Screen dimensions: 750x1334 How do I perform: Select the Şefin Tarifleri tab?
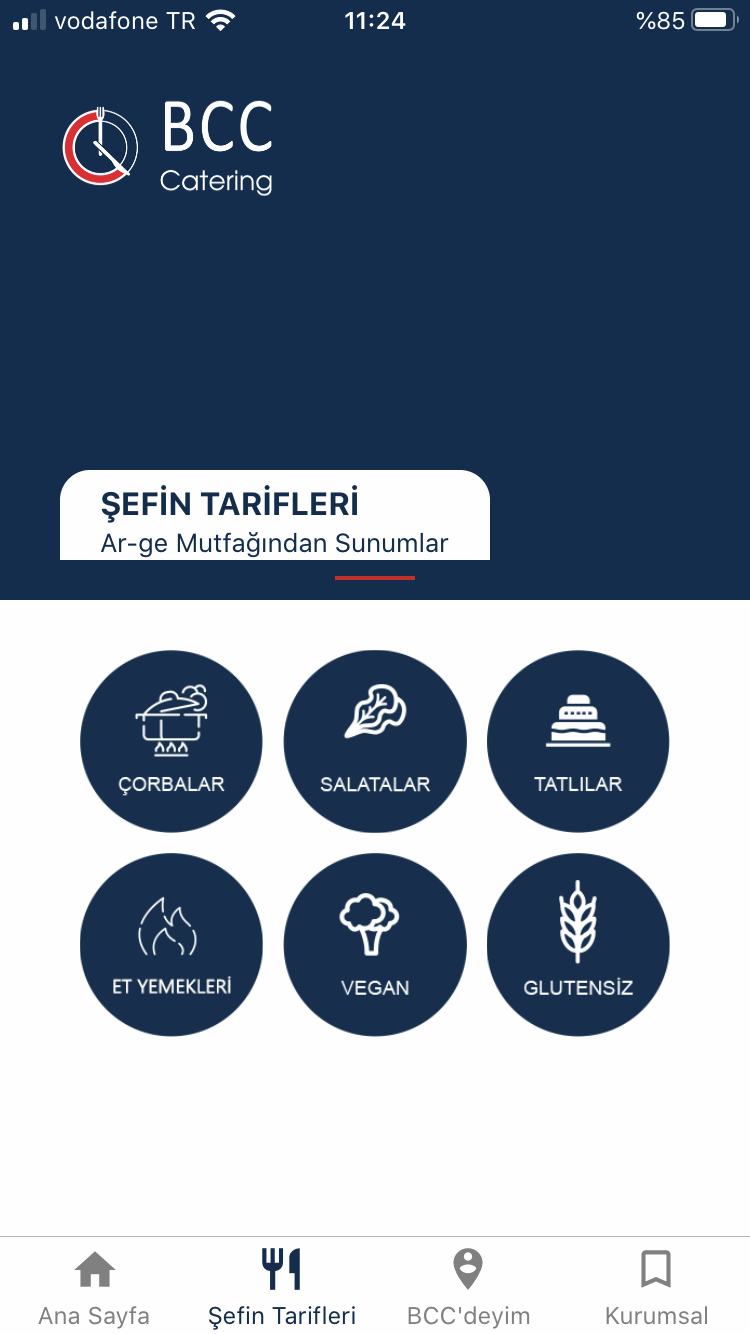tap(282, 1287)
